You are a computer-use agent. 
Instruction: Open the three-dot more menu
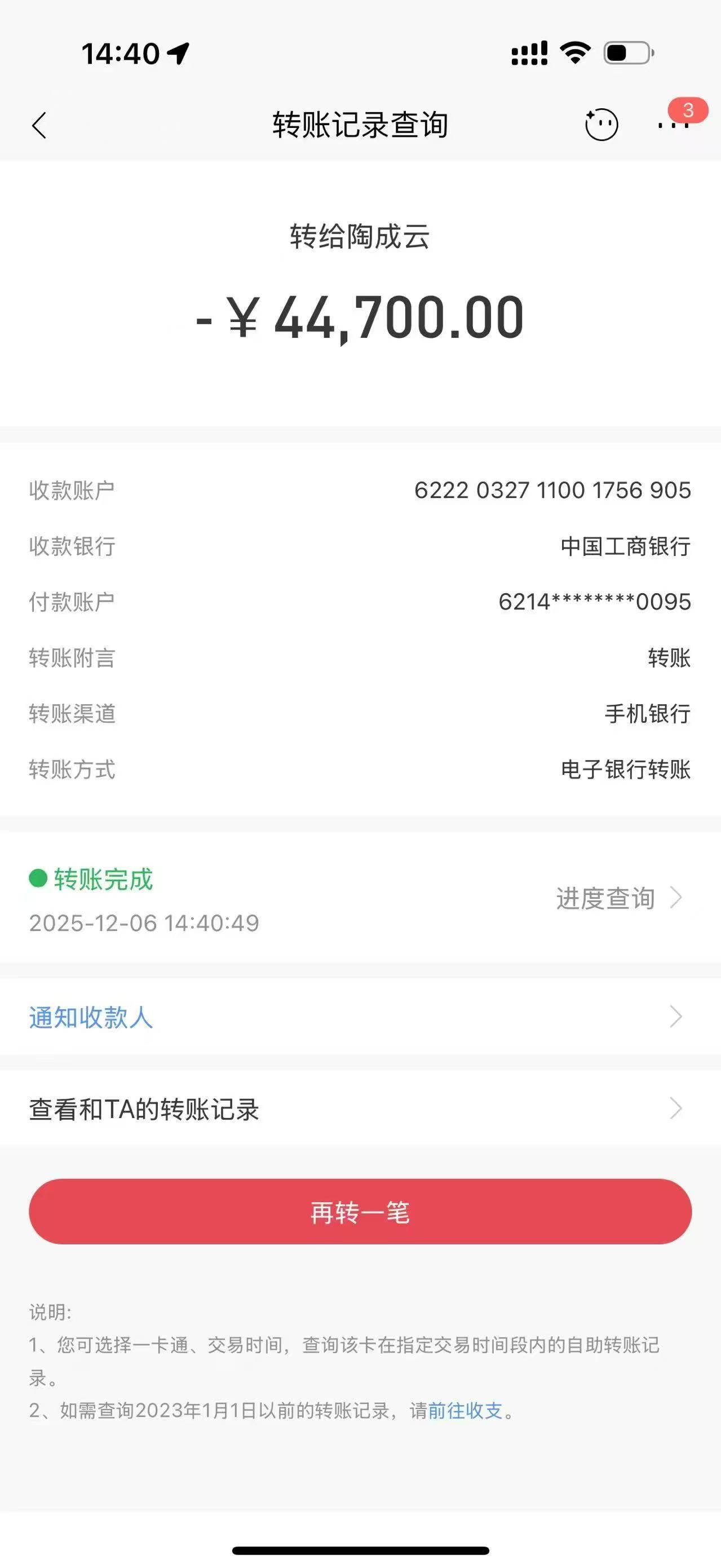[x=673, y=125]
